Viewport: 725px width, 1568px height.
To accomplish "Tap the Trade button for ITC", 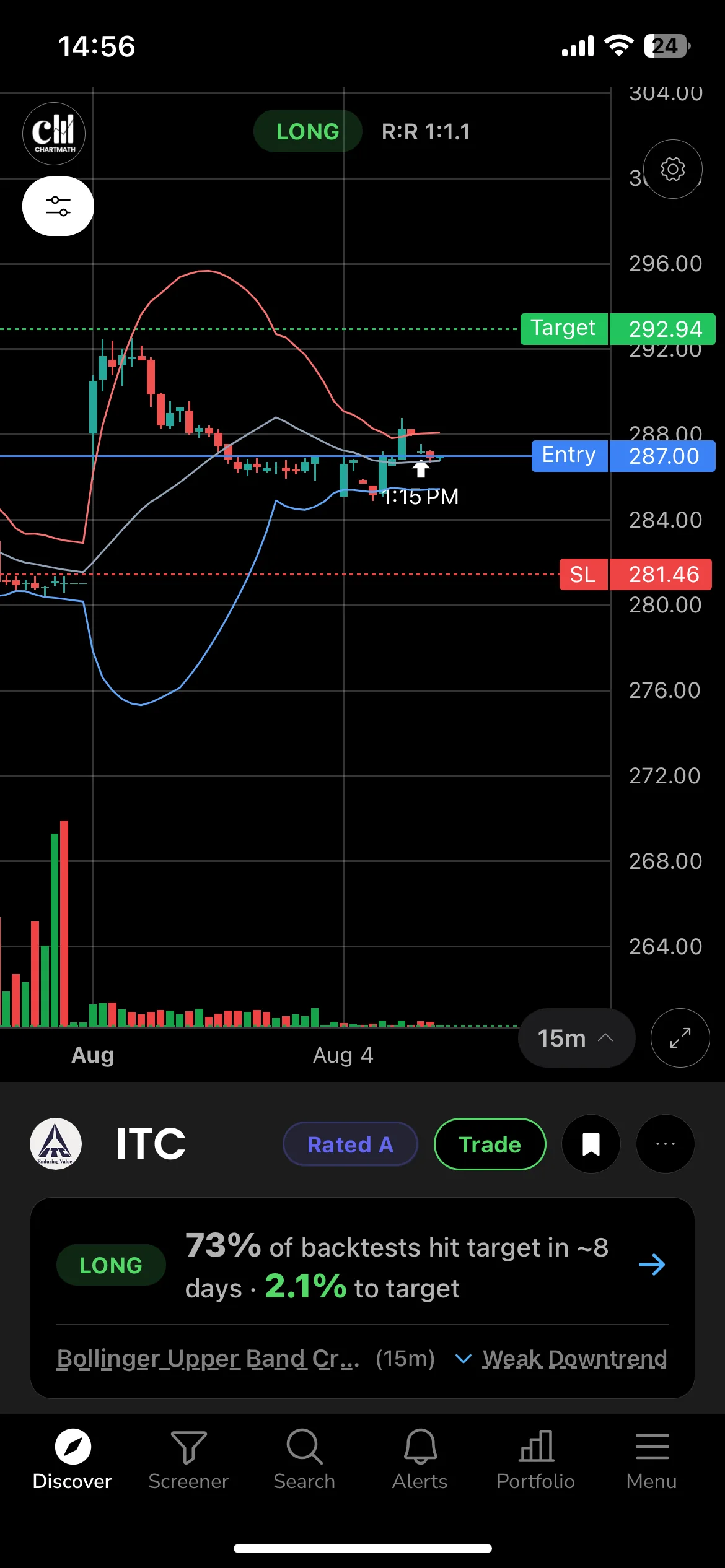I will [490, 1144].
